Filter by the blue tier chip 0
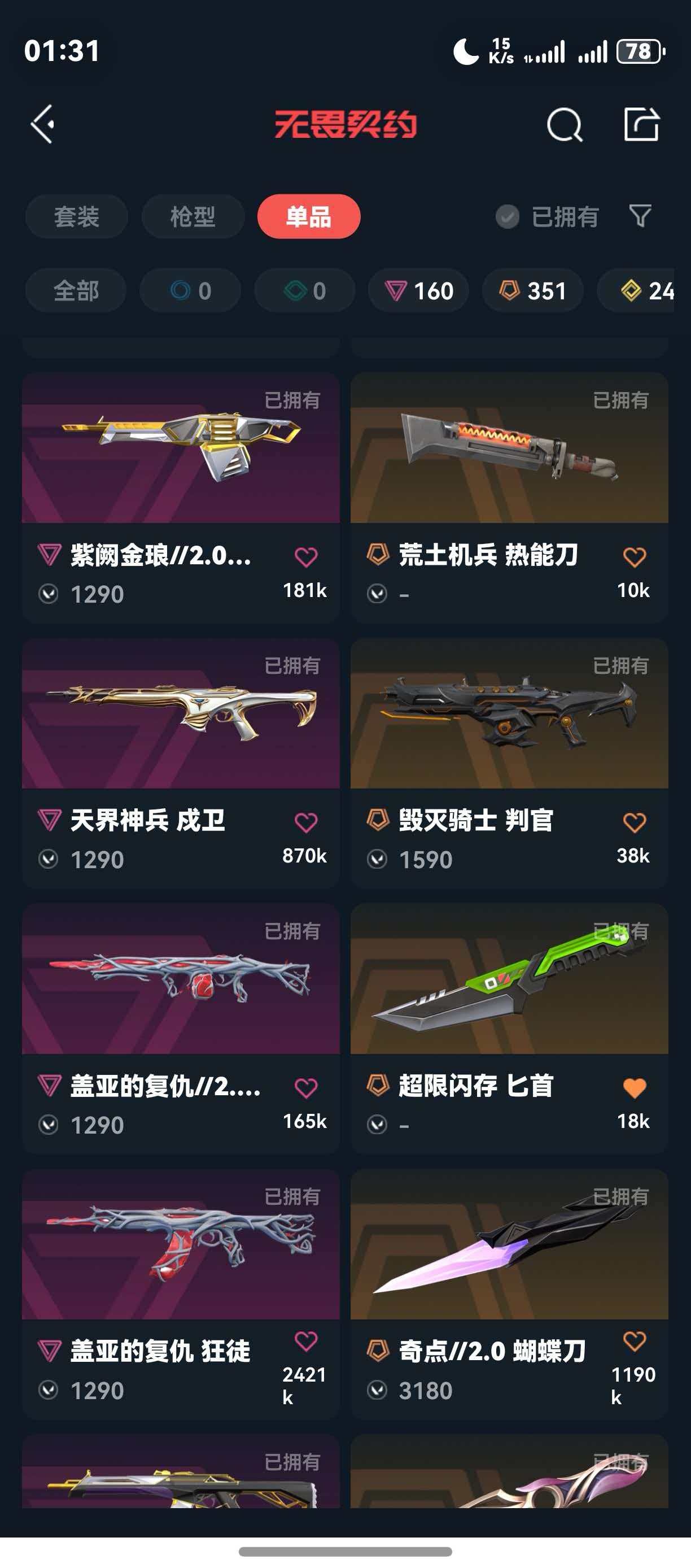This screenshot has height=1568, width=691. tap(190, 291)
